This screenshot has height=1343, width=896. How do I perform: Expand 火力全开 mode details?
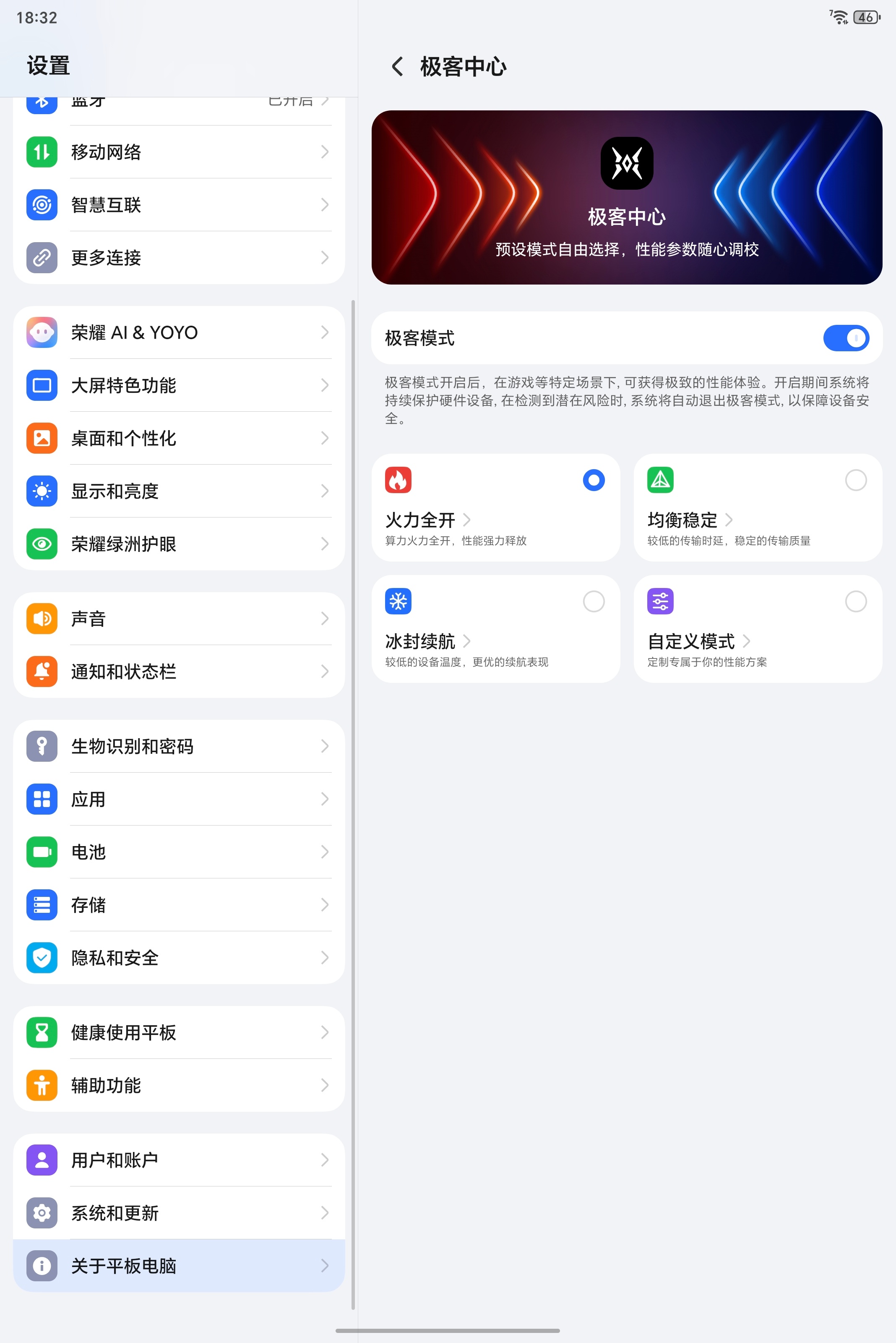tap(469, 520)
